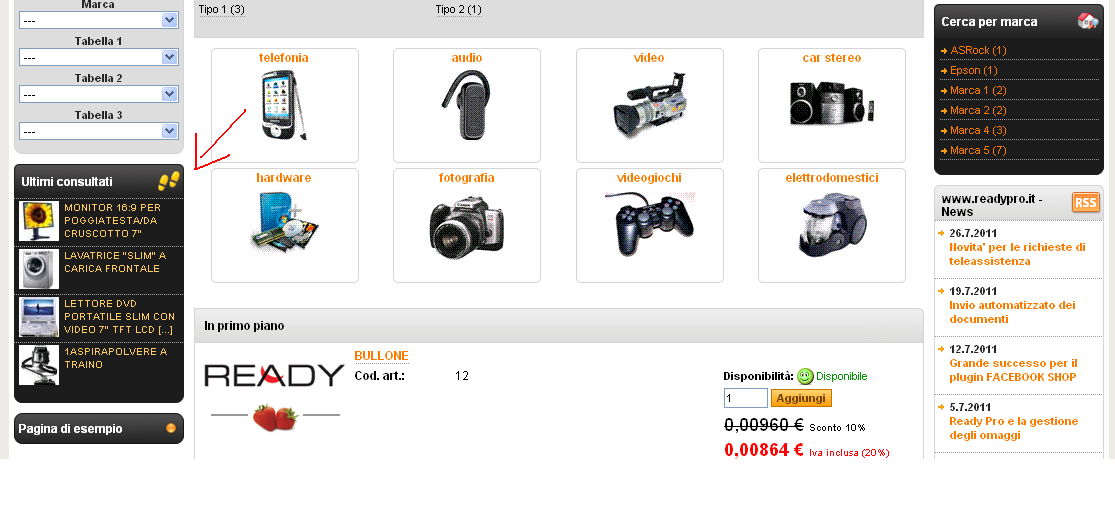This screenshot has height=528, width=1115.
Task: Open recently viewed Monitor 16:9 item
Action: click(110, 220)
